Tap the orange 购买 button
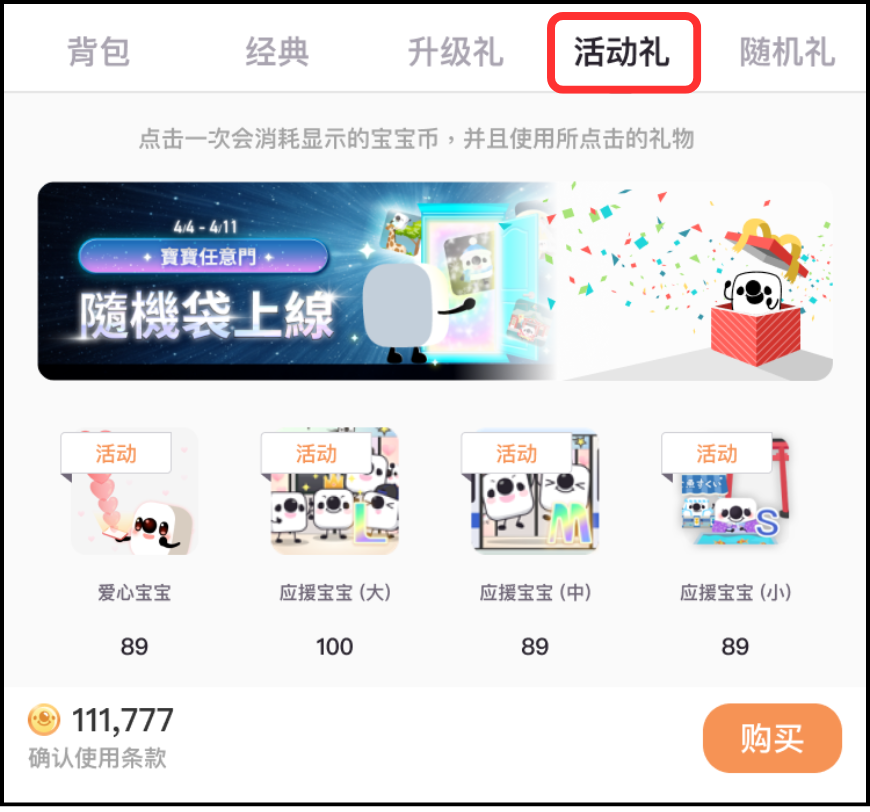Screen dimensions: 870x812 [x=772, y=740]
